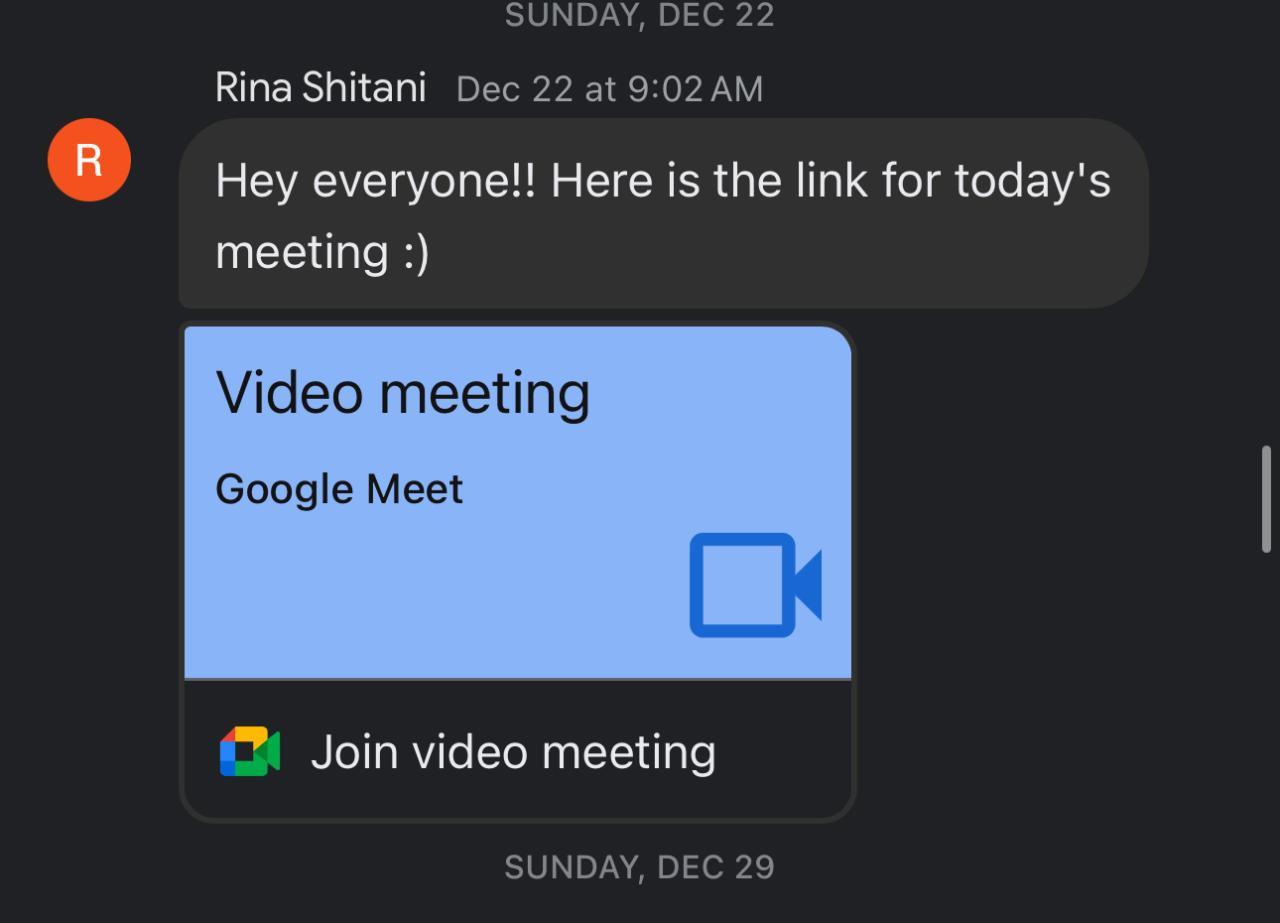The height and width of the screenshot is (923, 1280).
Task: Open the Google Meet video meeting card
Action: pyautogui.click(x=517, y=502)
